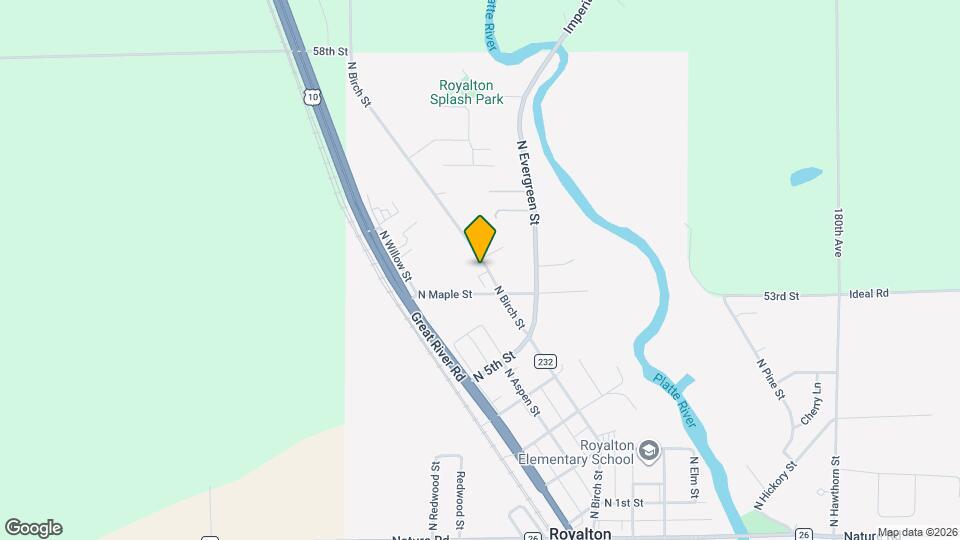Open the Royalton Elementary School place marker
Image resolution: width=960 pixels, height=540 pixels.
pos(650,452)
